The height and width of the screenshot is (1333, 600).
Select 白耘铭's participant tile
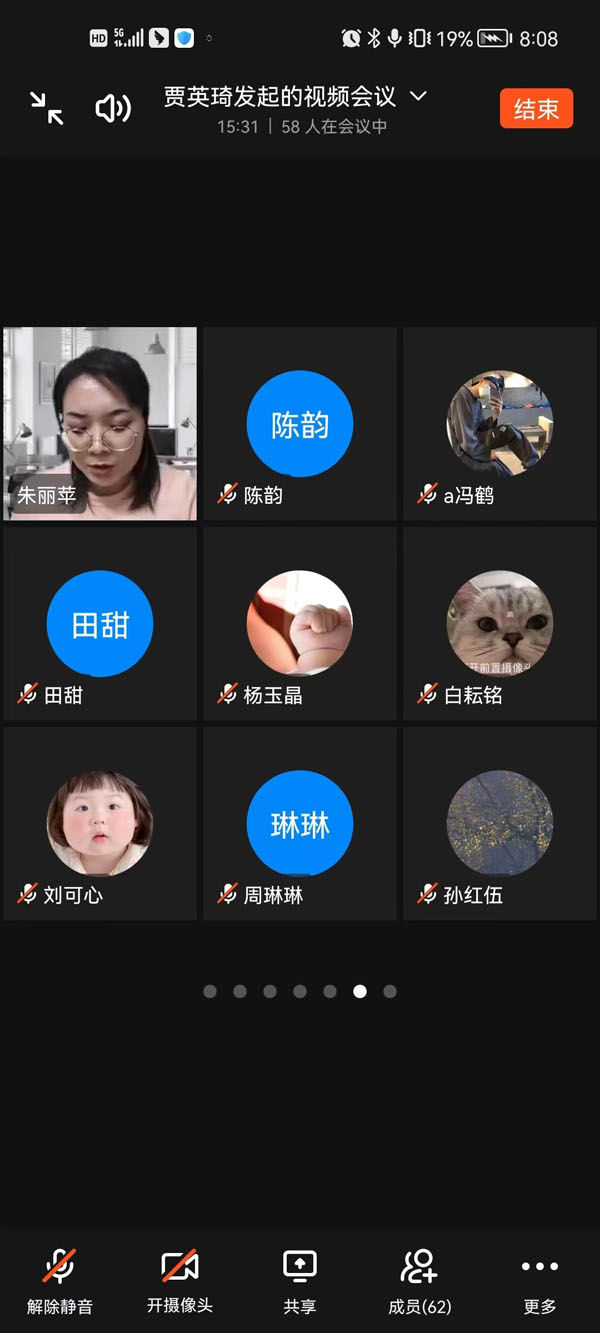pos(499,623)
